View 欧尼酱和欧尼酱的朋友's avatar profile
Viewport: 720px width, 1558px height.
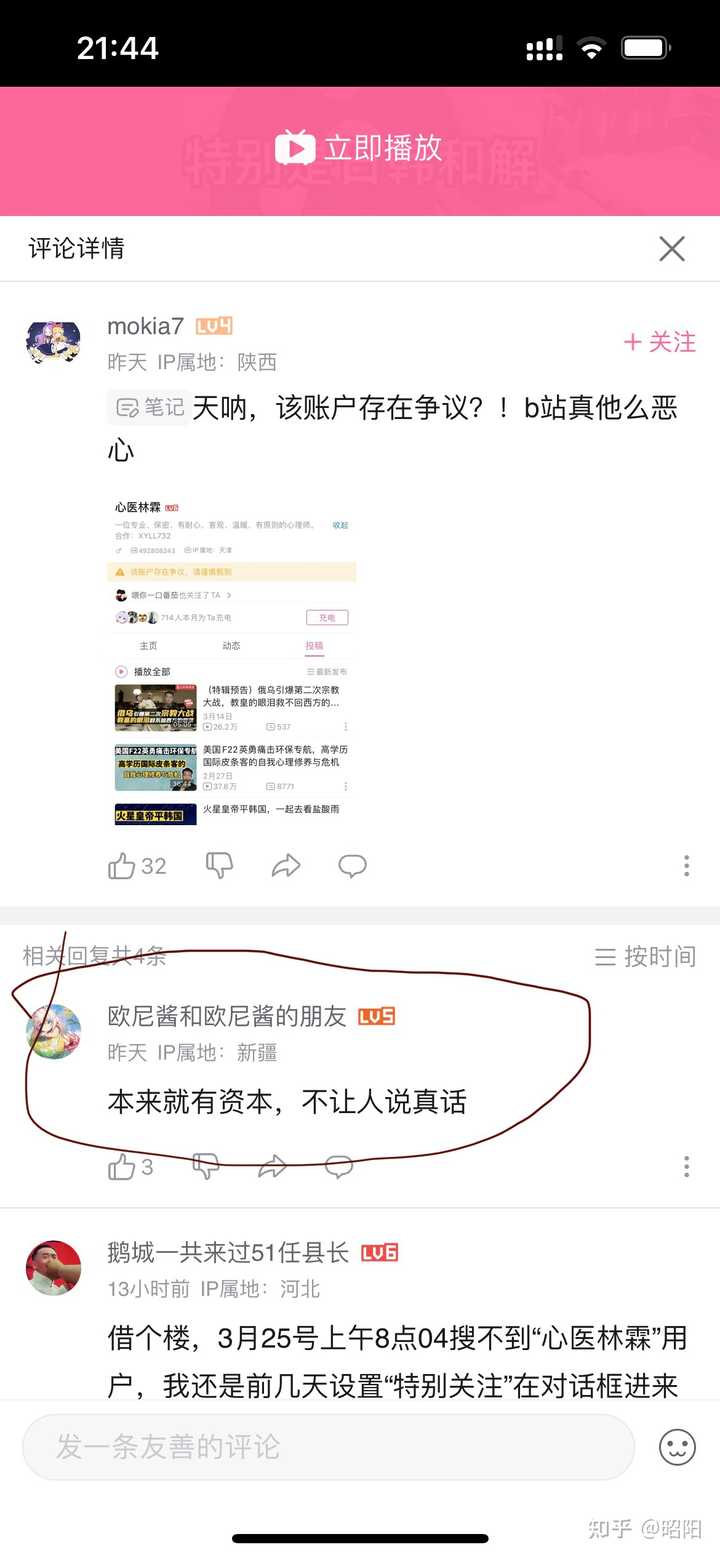53,1031
